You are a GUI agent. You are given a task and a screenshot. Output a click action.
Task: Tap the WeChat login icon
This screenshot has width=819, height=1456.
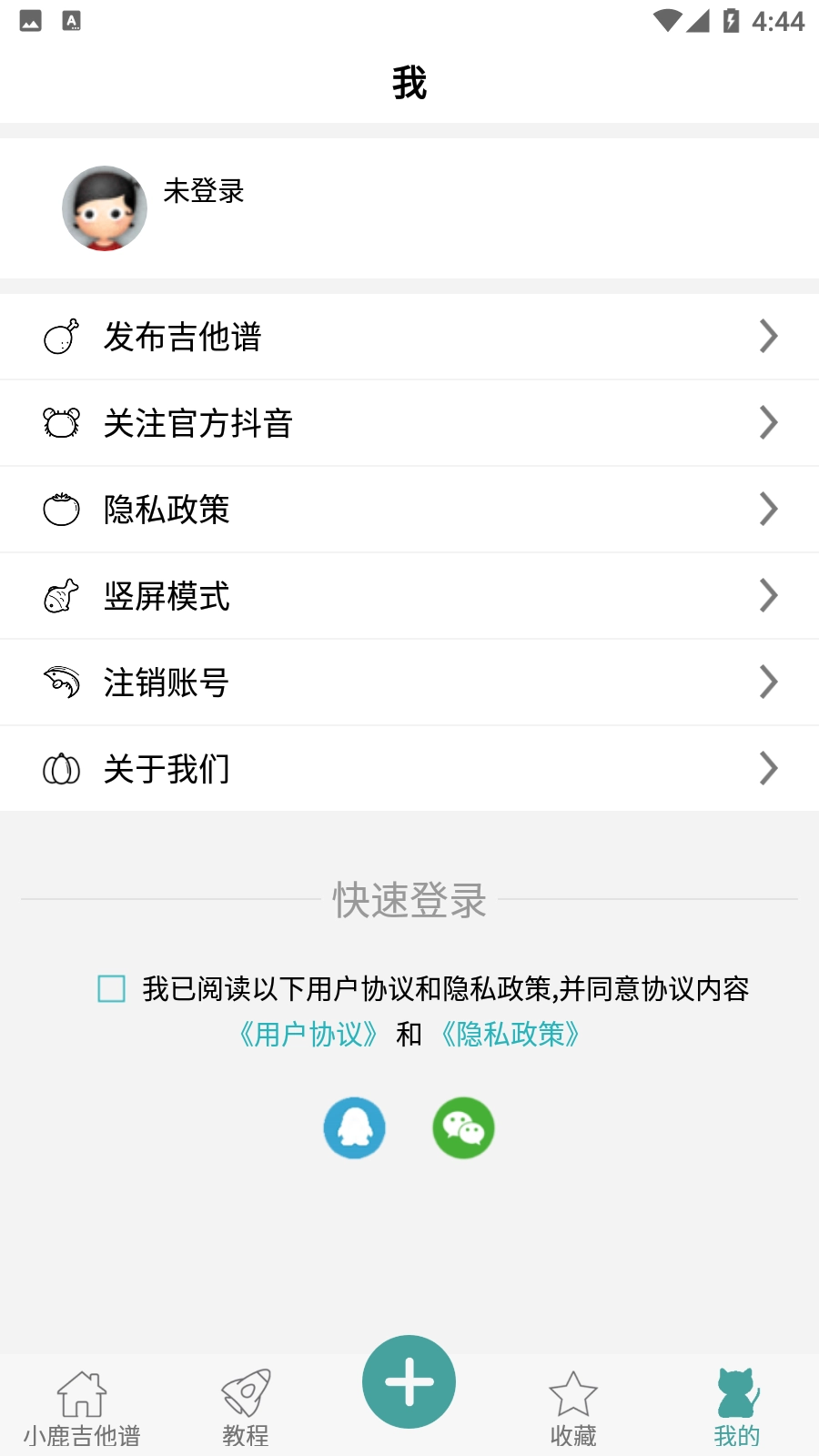[x=463, y=1127]
